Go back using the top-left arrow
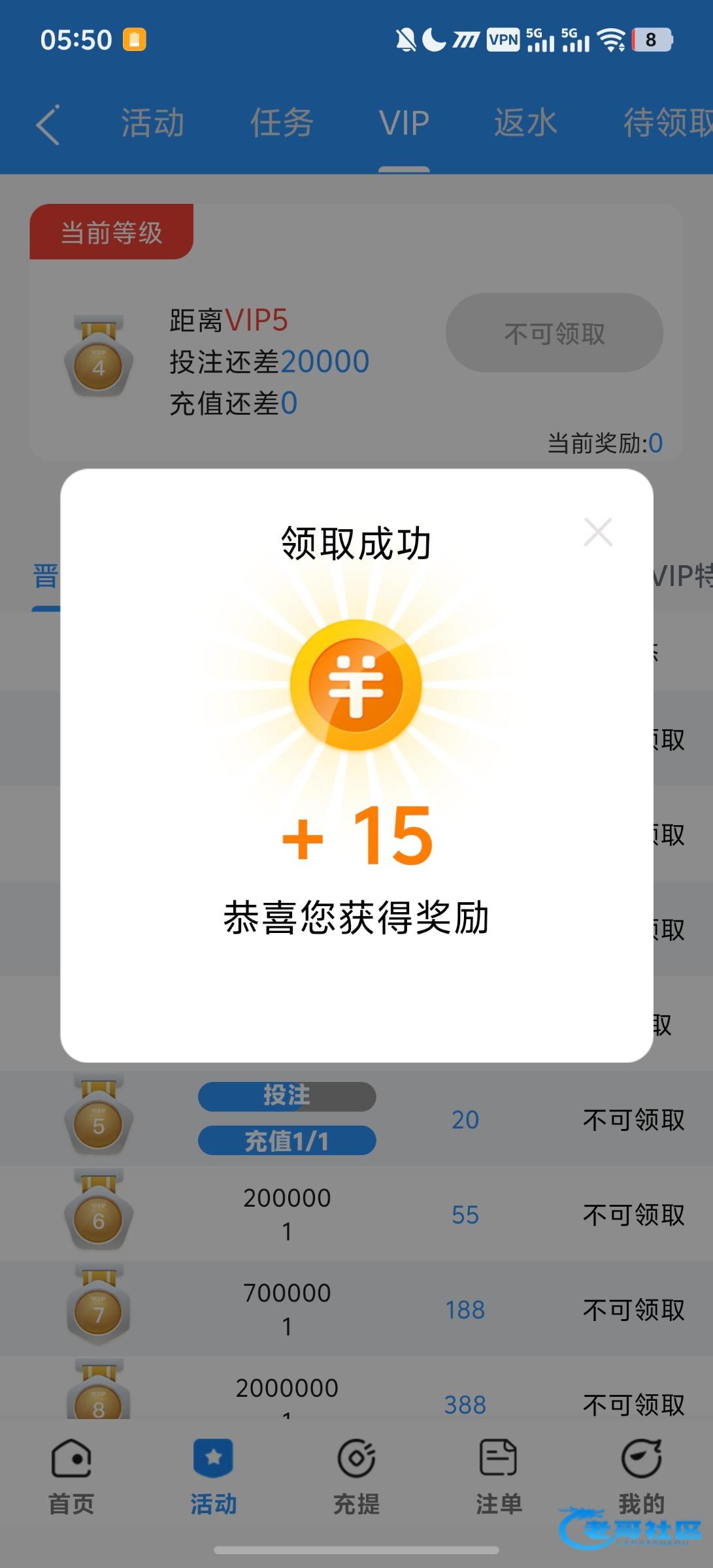This screenshot has height=1568, width=713. click(x=48, y=124)
